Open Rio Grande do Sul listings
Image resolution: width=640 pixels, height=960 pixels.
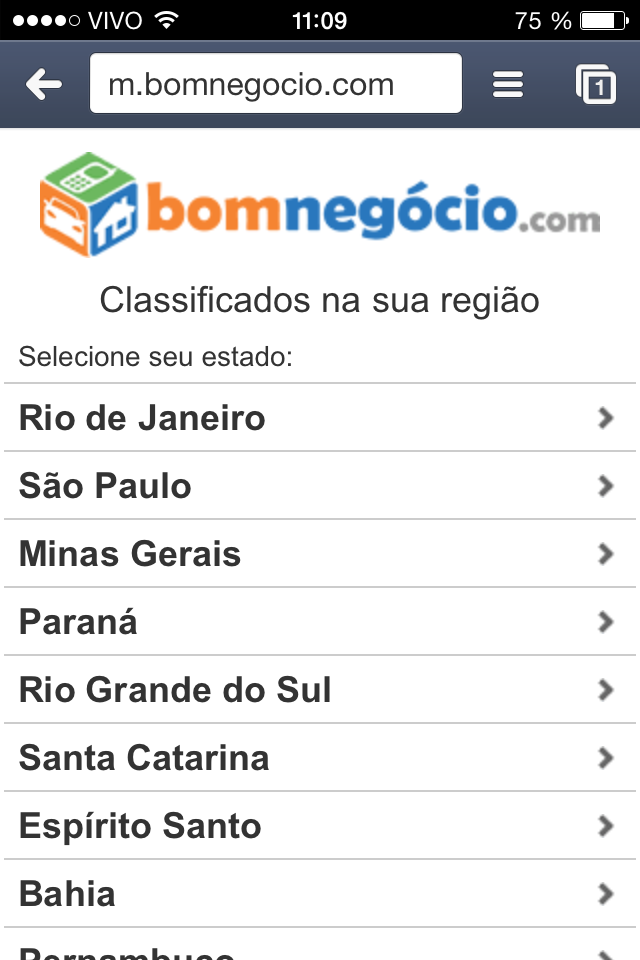[320, 690]
